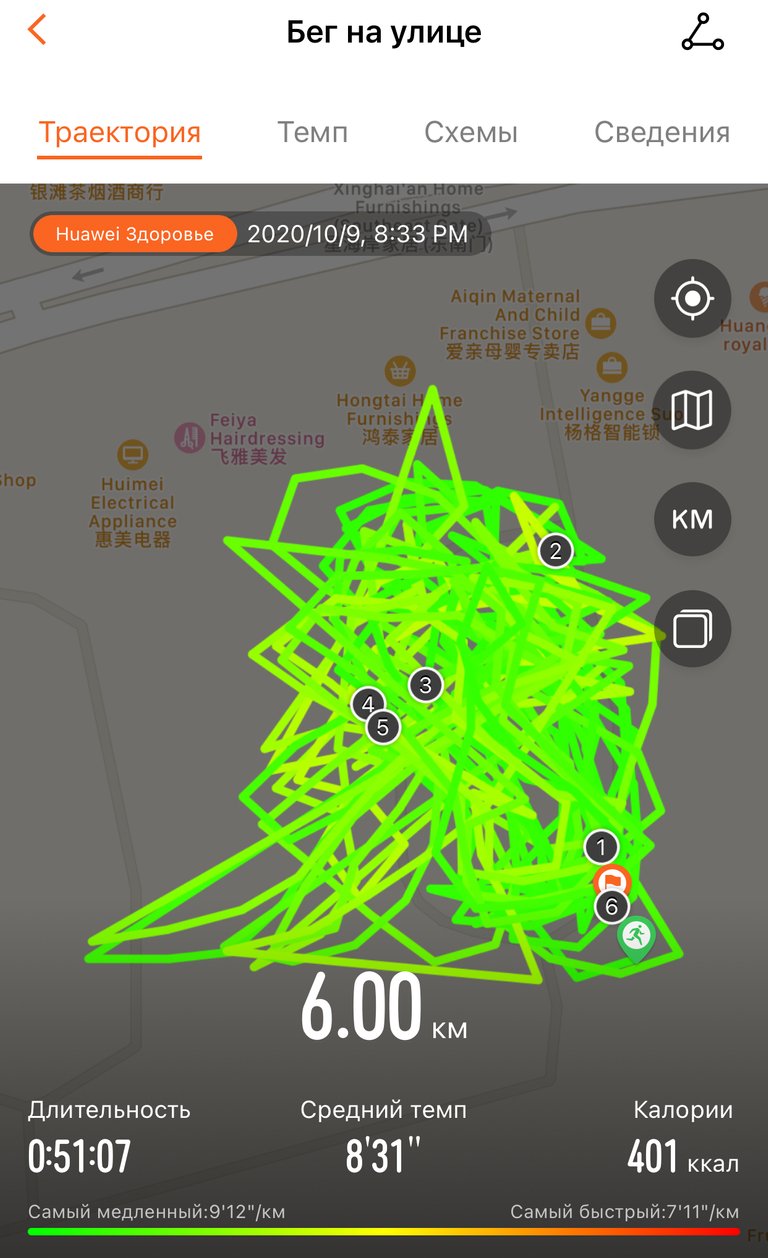Screen dimensions: 768x1258
Task: Recenter the map with the location target button
Action: (693, 299)
